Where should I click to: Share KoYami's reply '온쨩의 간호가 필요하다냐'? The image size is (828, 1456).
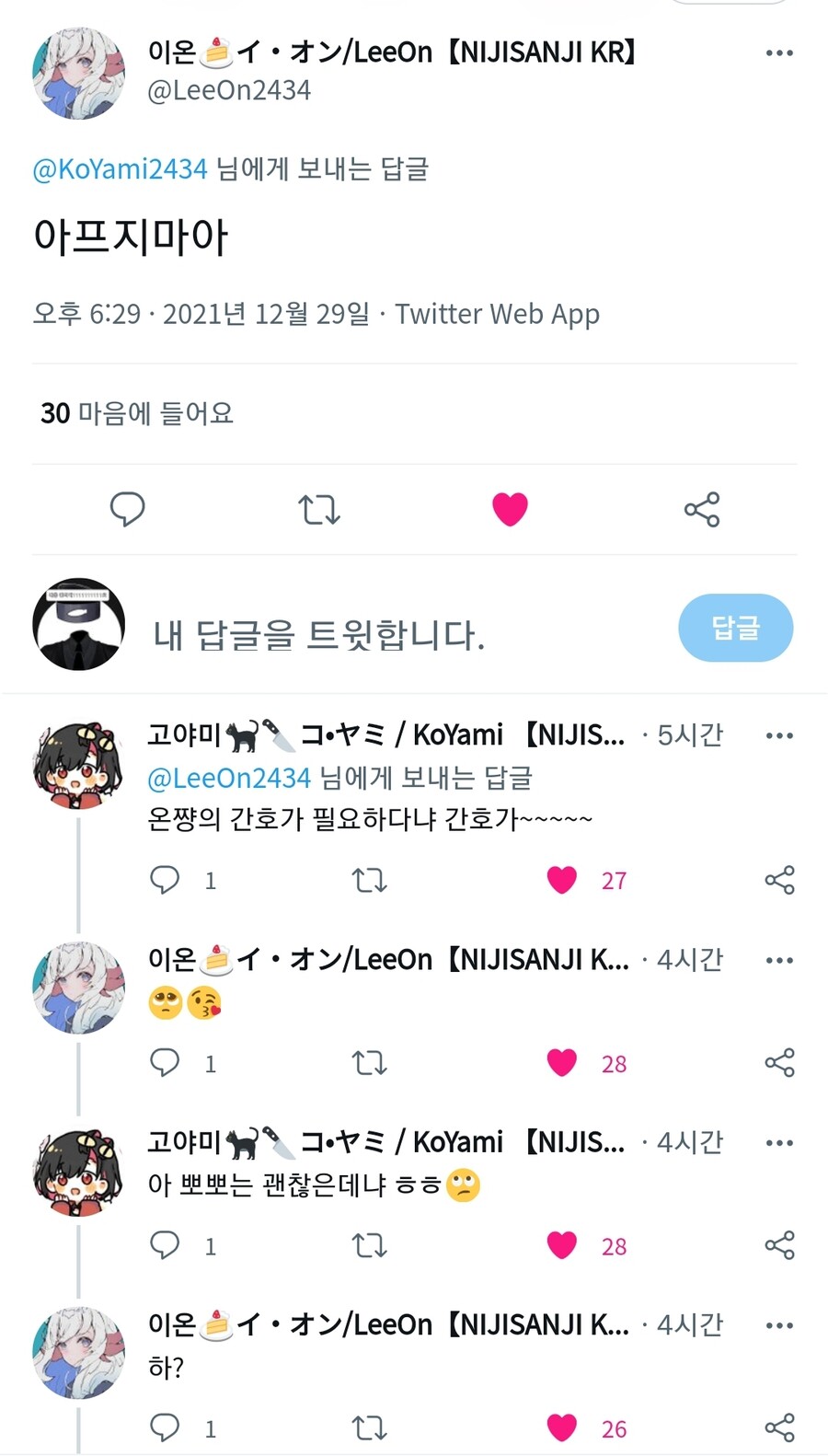point(778,880)
